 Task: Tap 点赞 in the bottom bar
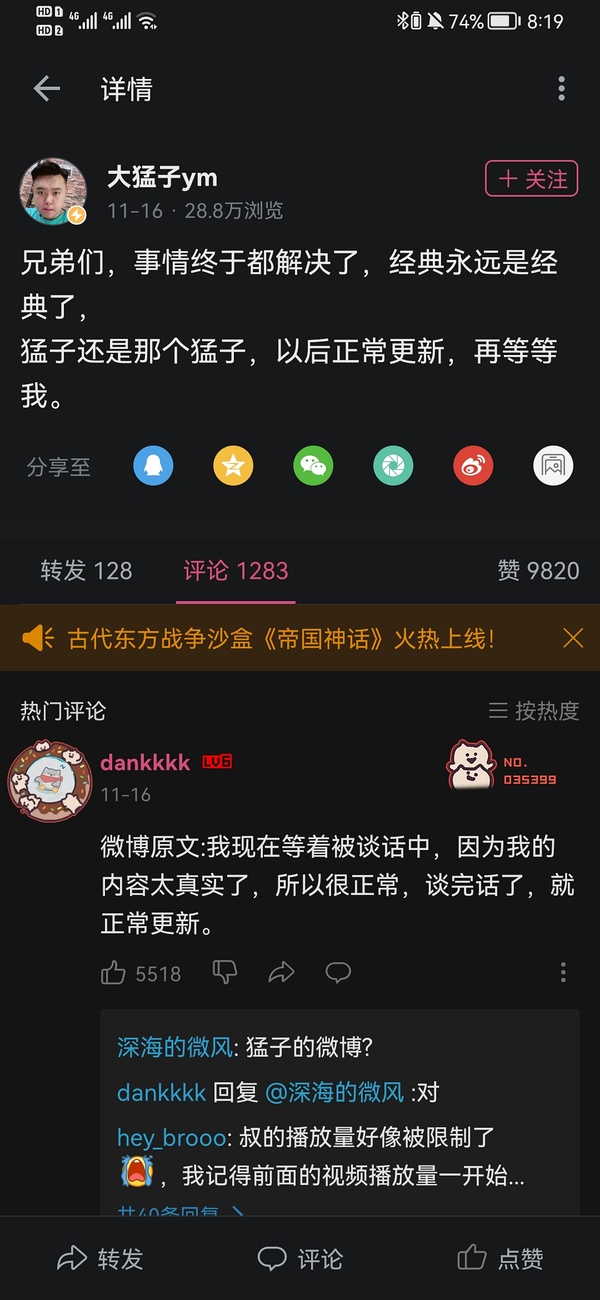tap(500, 1258)
